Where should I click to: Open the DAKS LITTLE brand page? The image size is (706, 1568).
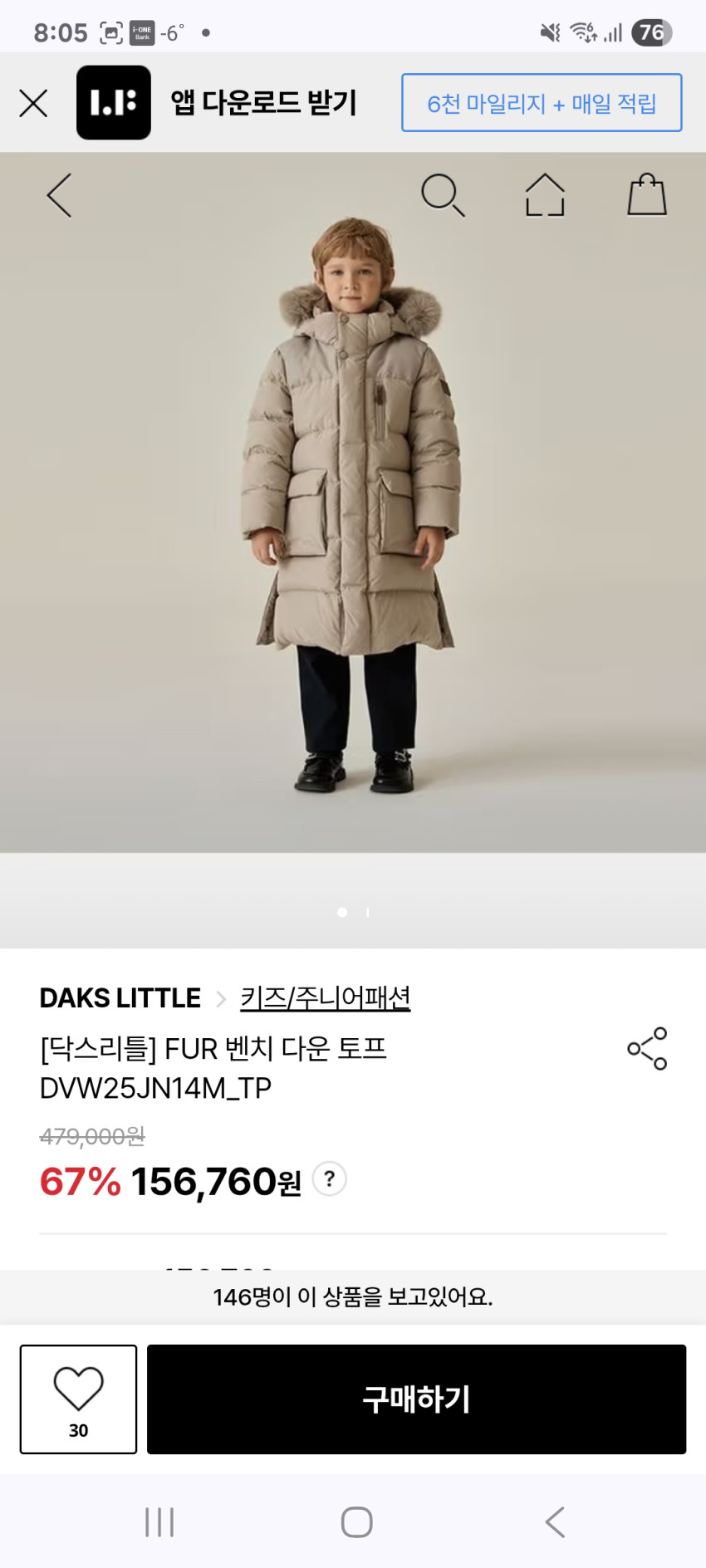coord(120,997)
